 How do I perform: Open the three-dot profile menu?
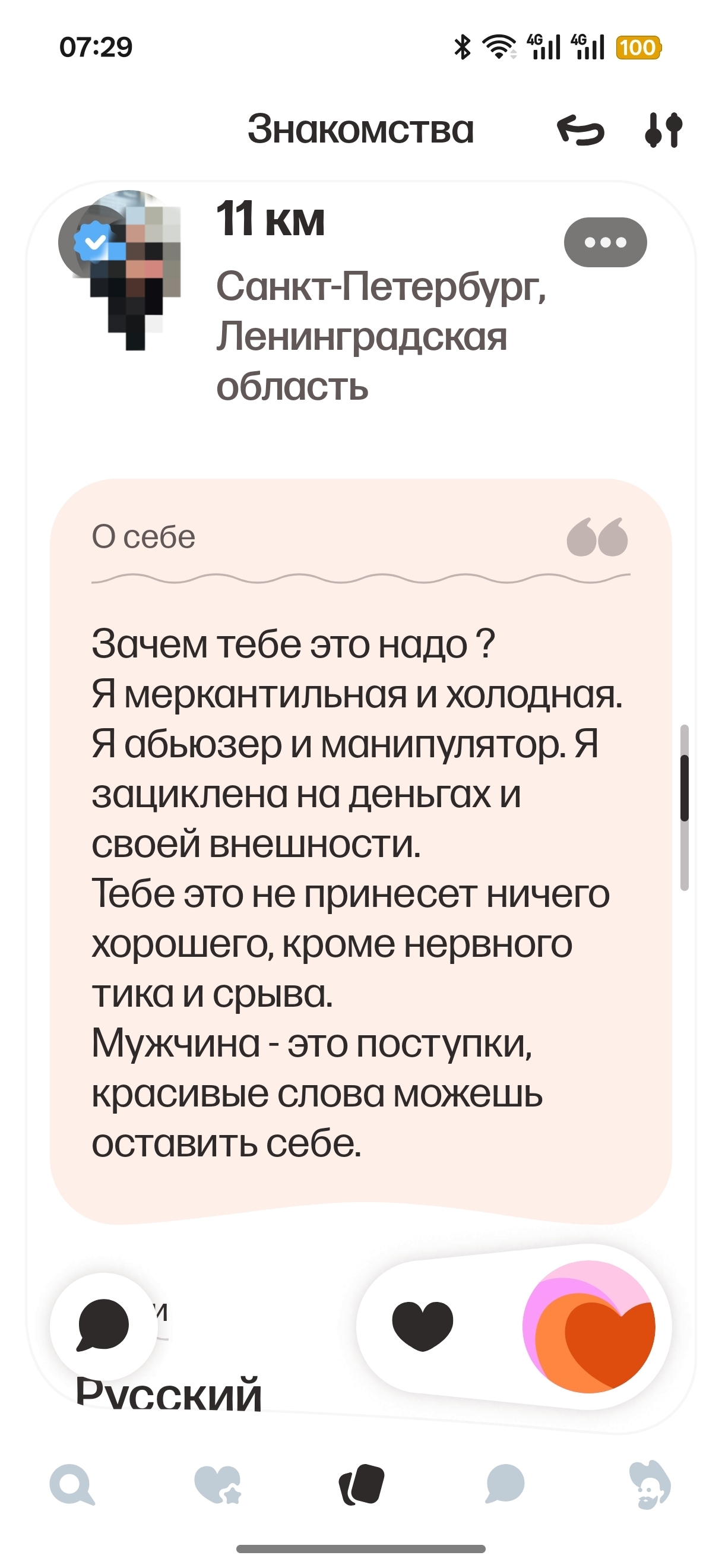(x=605, y=242)
